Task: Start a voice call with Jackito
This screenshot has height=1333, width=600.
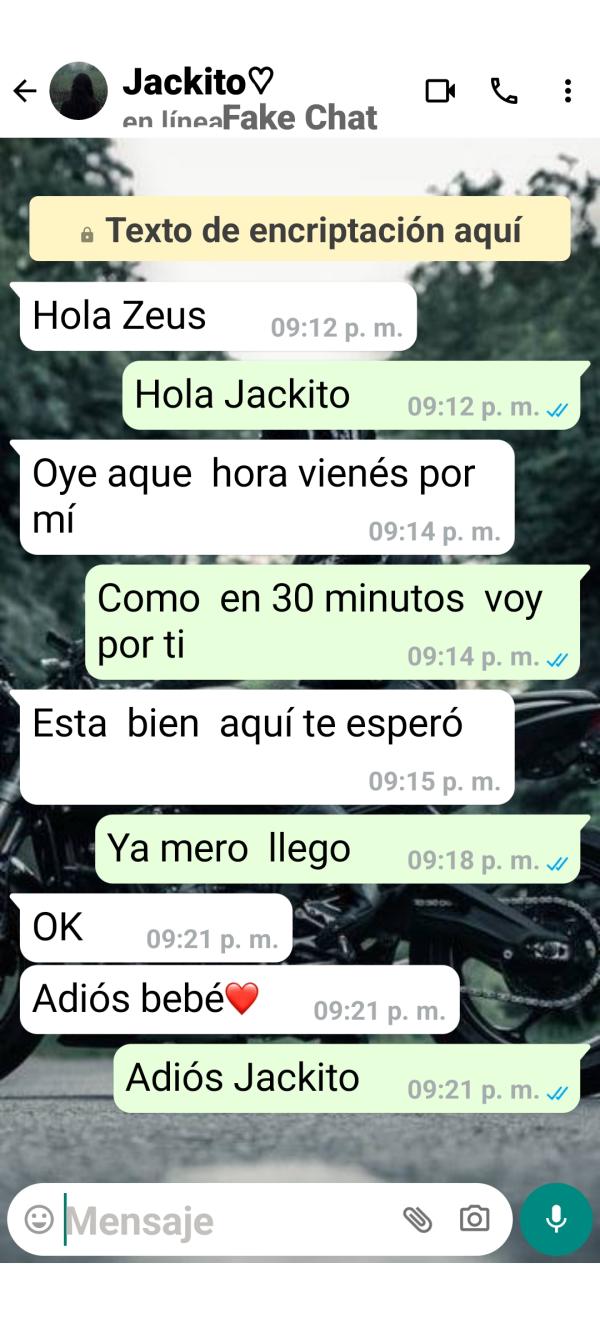Action: [x=504, y=91]
